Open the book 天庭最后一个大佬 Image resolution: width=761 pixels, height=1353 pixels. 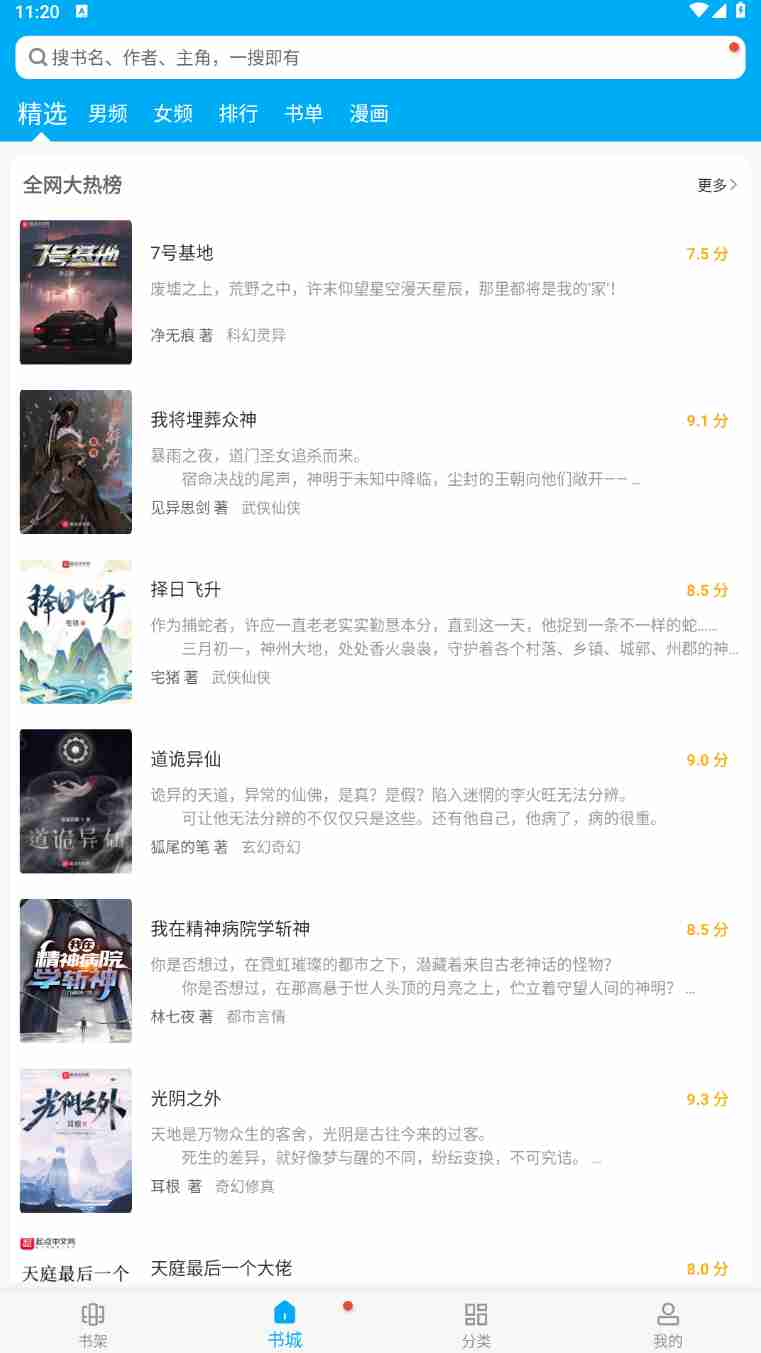pos(221,1268)
